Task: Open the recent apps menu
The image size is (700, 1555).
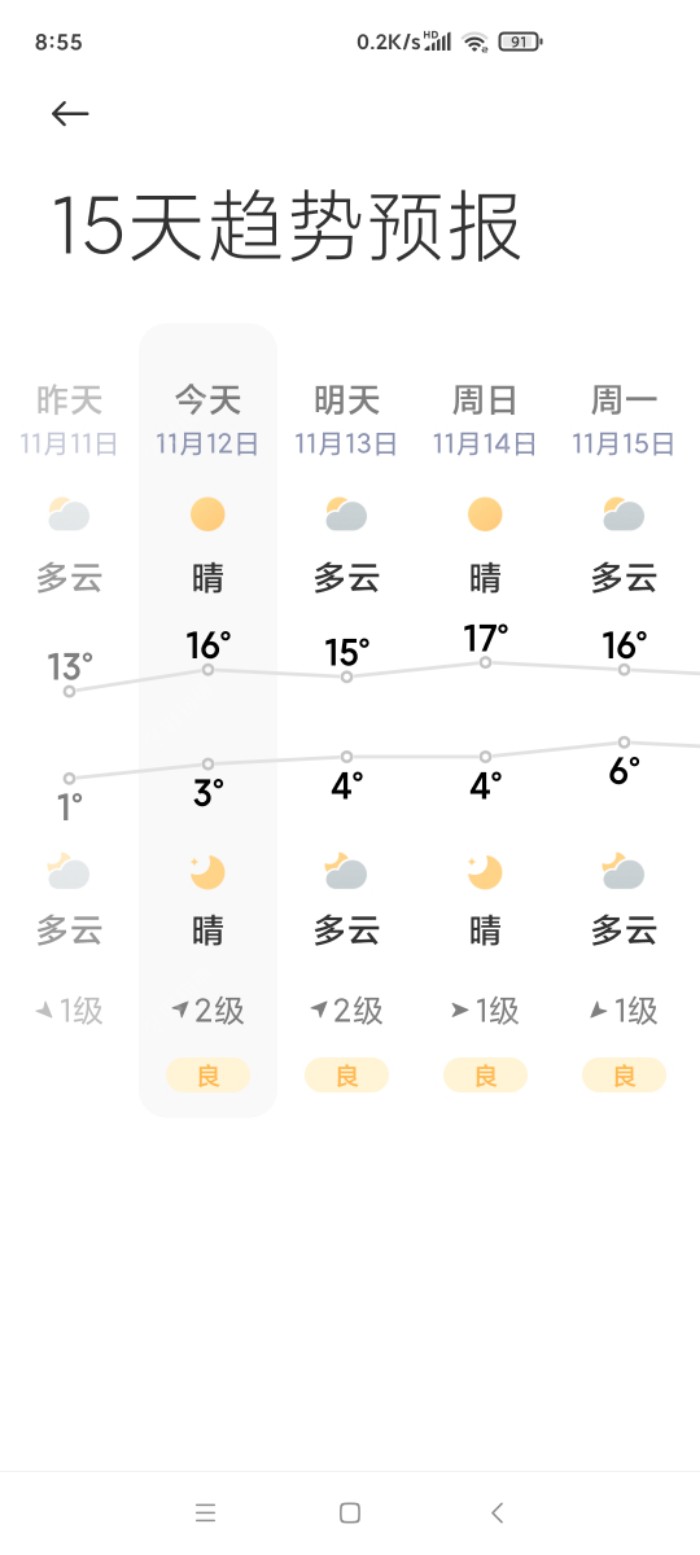Action: (206, 1512)
